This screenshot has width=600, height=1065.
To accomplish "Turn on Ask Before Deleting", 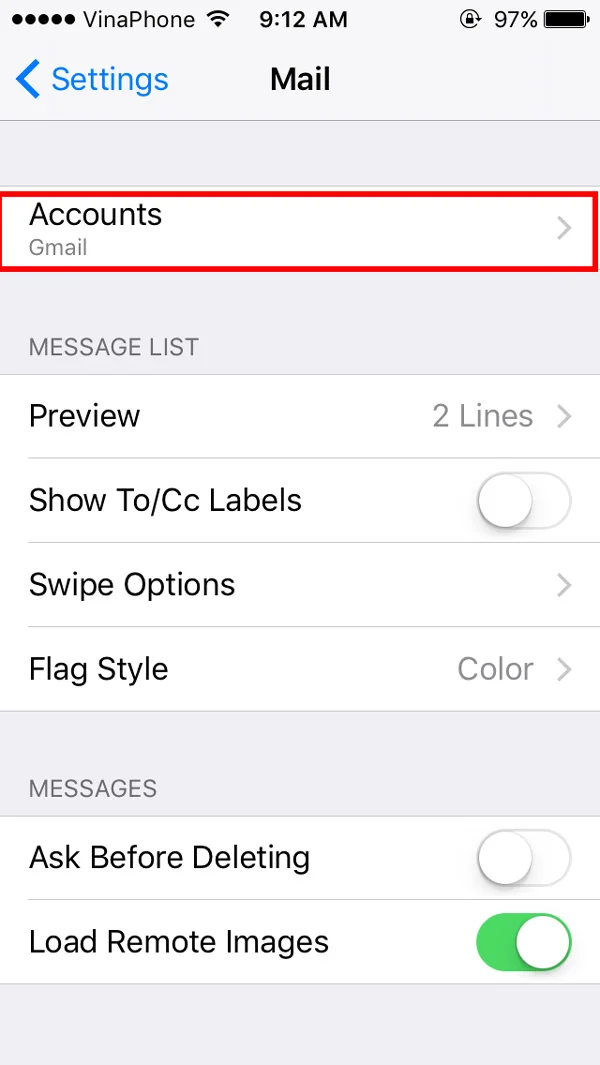I will click(x=523, y=857).
